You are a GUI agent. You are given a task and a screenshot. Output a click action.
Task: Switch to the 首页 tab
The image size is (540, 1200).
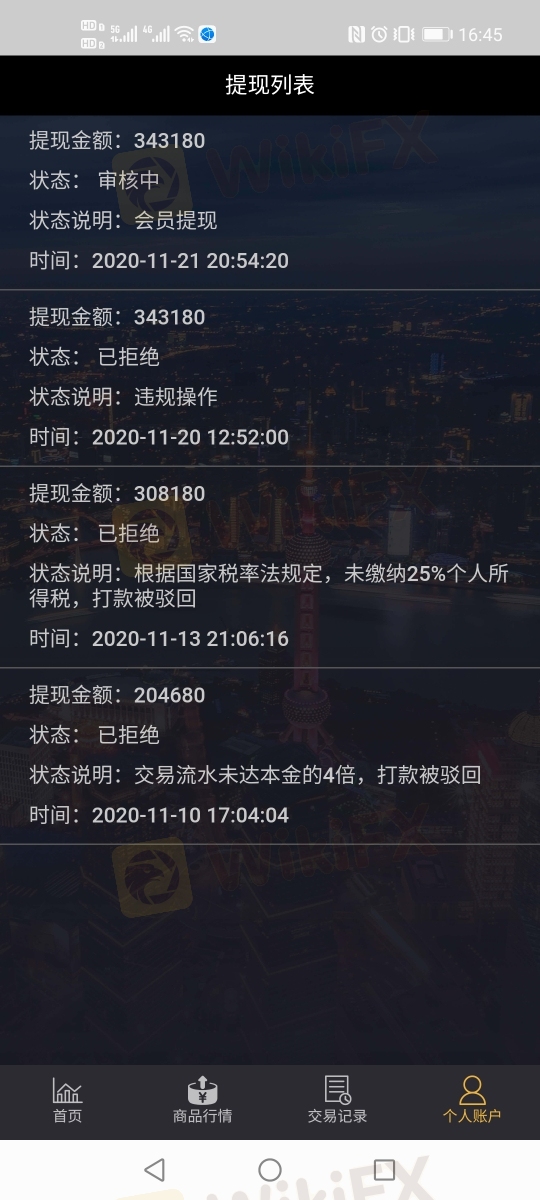pos(68,1101)
